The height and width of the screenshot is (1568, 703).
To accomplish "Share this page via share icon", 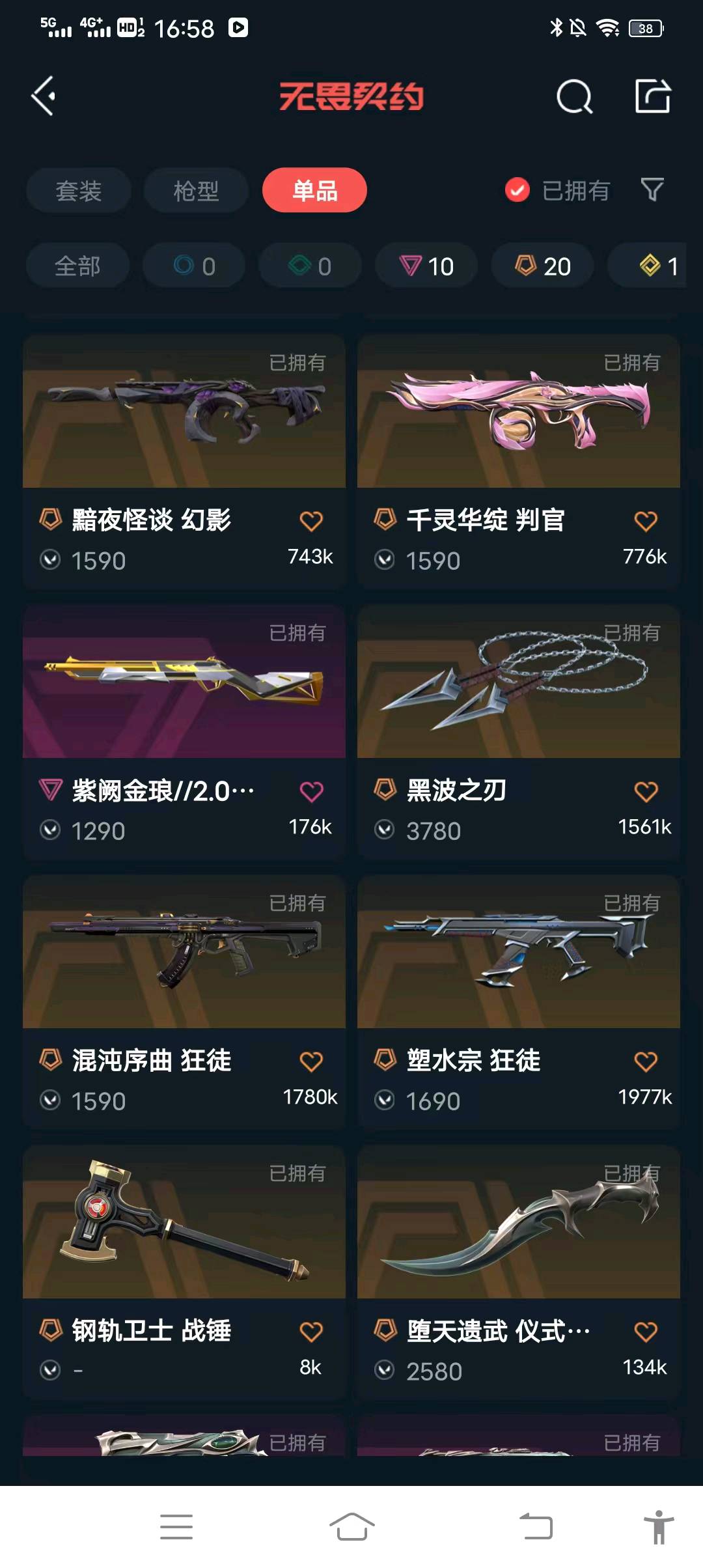I will click(x=652, y=96).
